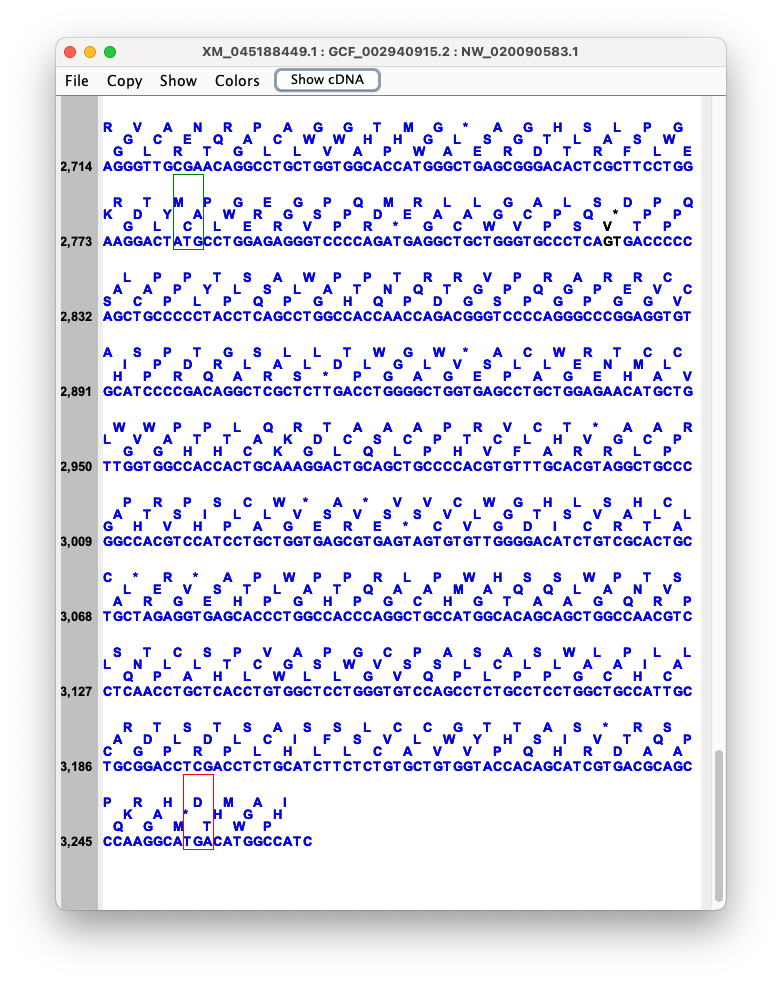Minimize the window with the yellow button
The height and width of the screenshot is (984, 782).
90,52
